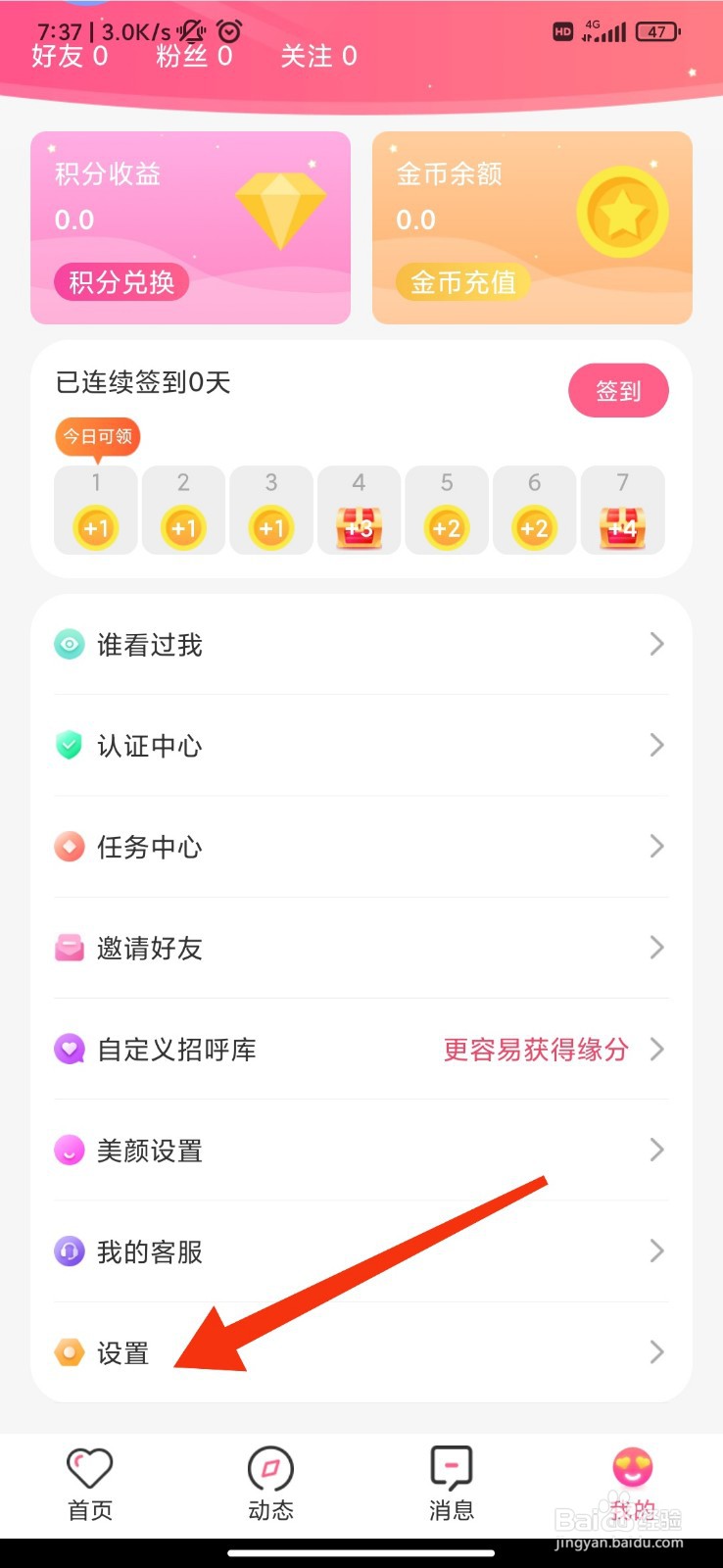723x1568 pixels.
Task: Tap the 签到 check-in button
Action: 618,391
